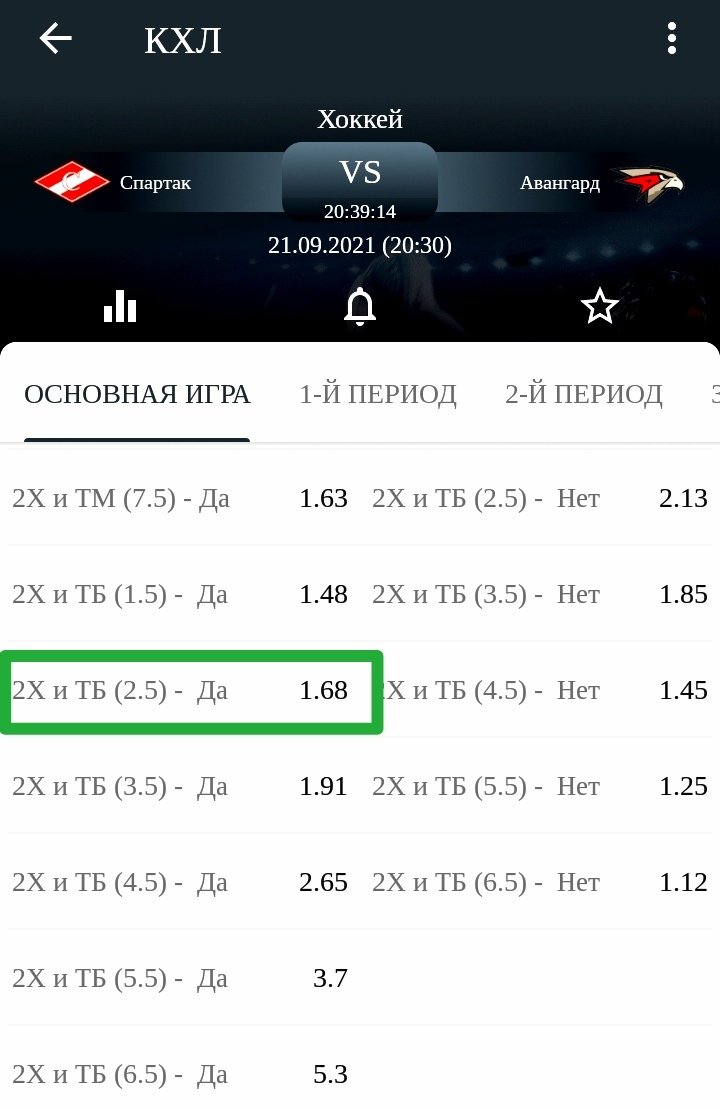720x1109 pixels.
Task: Pick 2Х и ТБ (1.5) Да at 1.48
Action: 180,594
